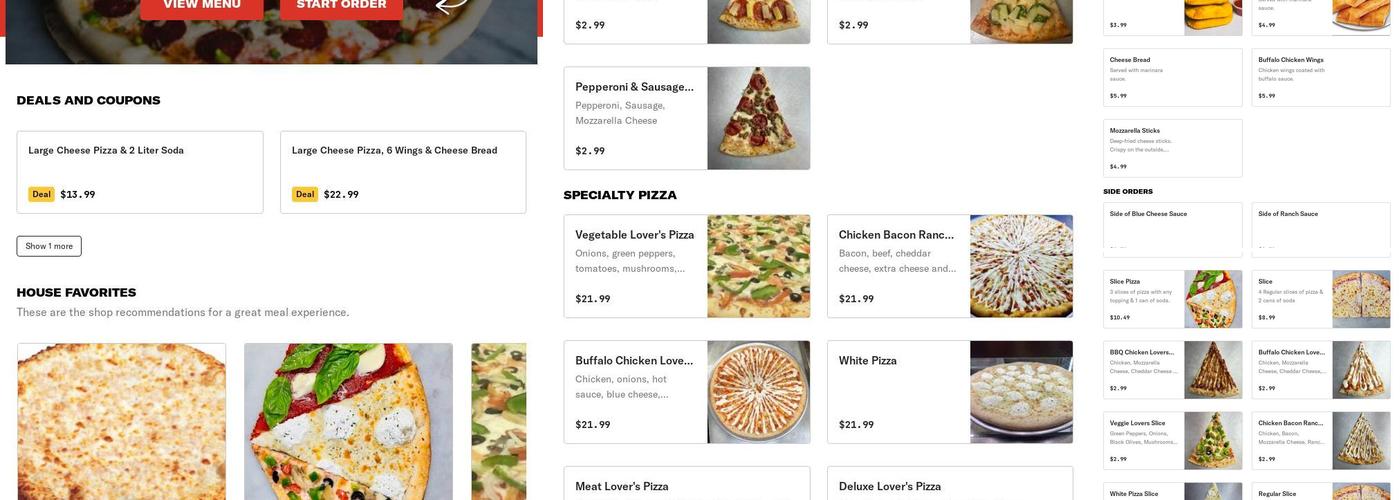Tap the Start Order button
Image resolution: width=1400 pixels, height=500 pixels.
pyautogui.click(x=341, y=5)
